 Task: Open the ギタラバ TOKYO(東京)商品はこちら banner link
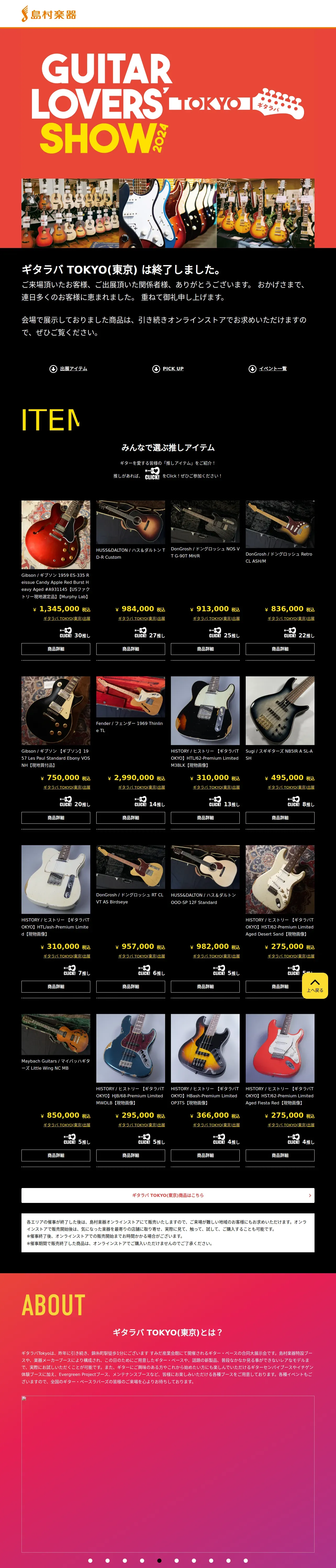click(168, 1196)
